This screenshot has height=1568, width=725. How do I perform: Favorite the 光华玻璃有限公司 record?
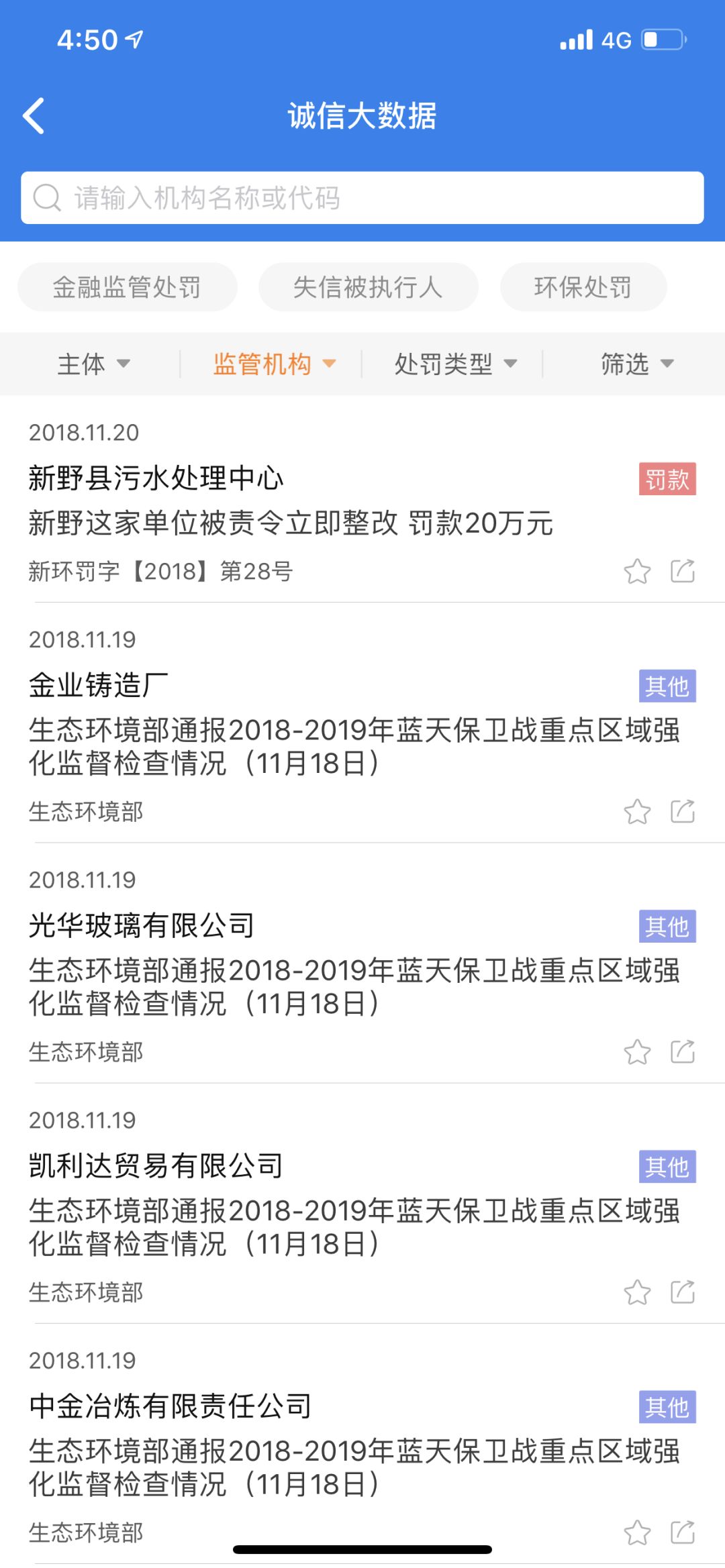click(637, 1052)
